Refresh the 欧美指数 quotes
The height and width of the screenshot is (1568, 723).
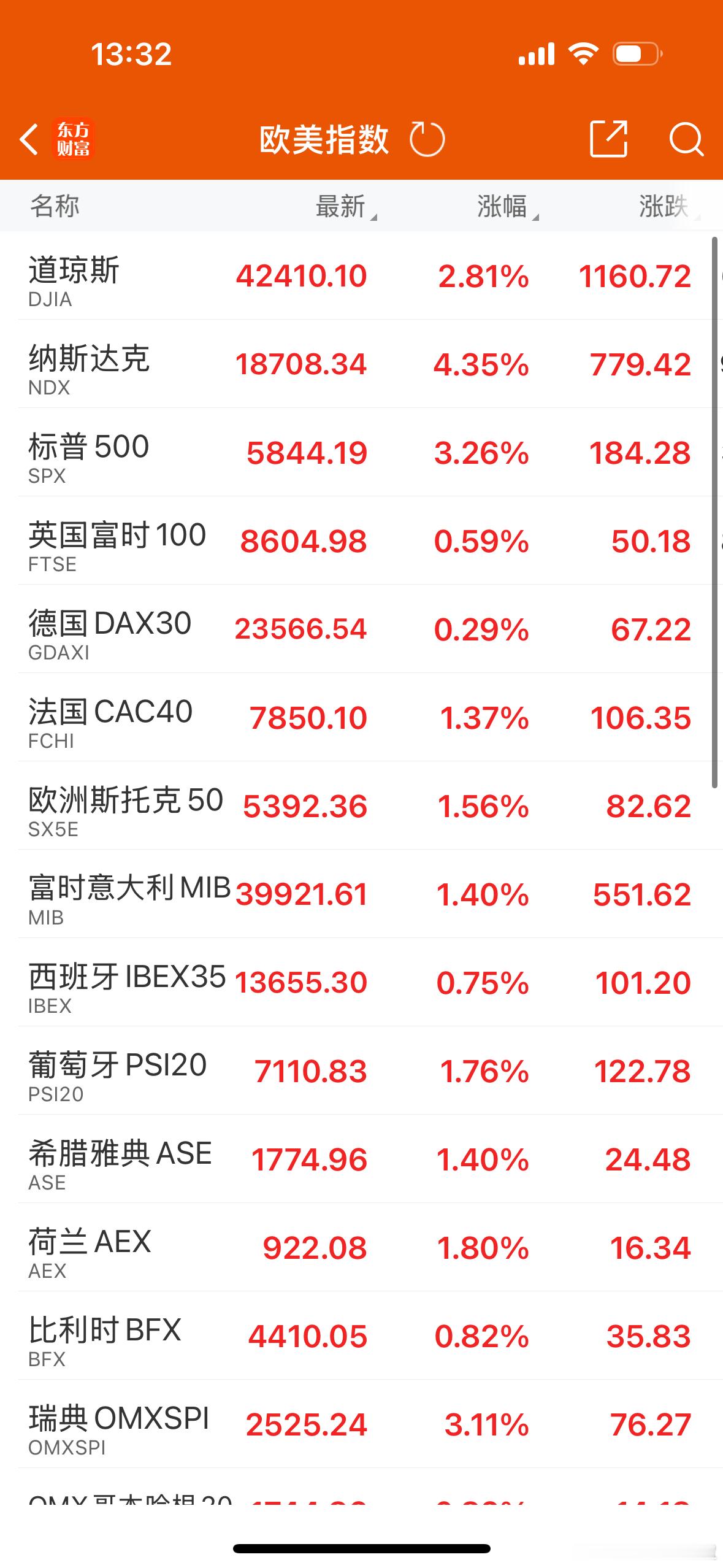[x=427, y=139]
